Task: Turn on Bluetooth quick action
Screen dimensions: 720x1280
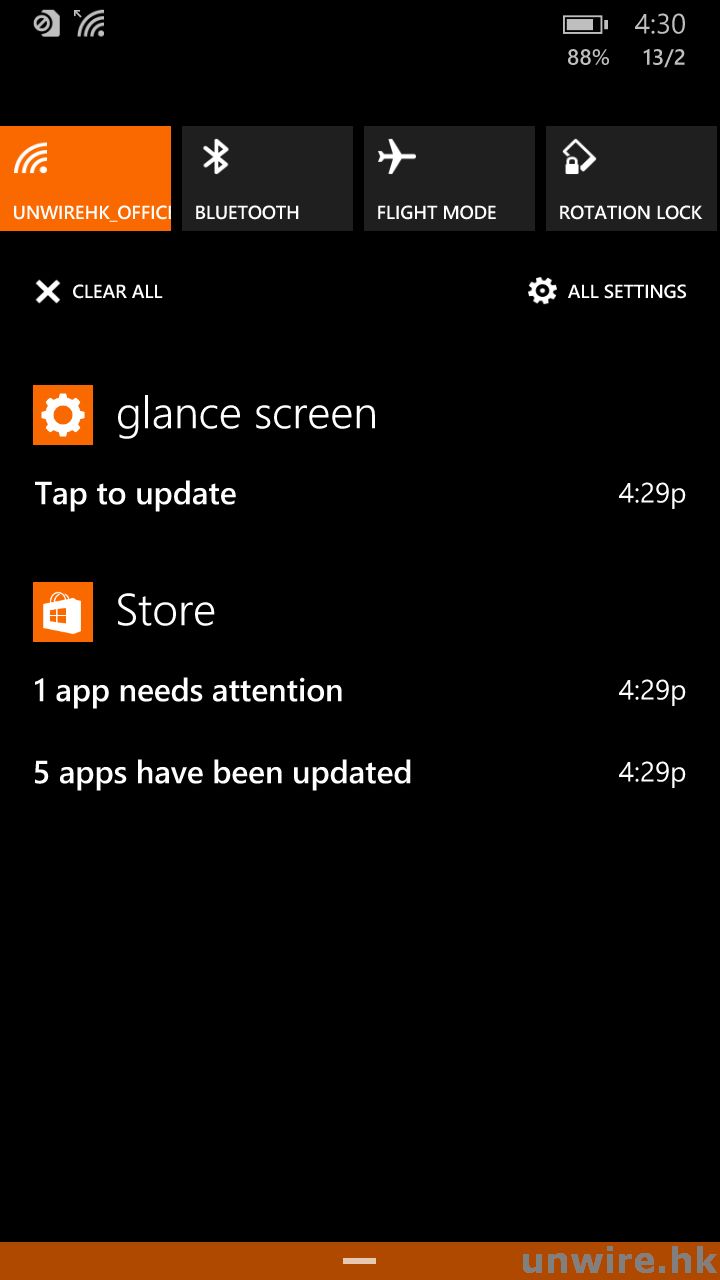Action: tap(267, 179)
